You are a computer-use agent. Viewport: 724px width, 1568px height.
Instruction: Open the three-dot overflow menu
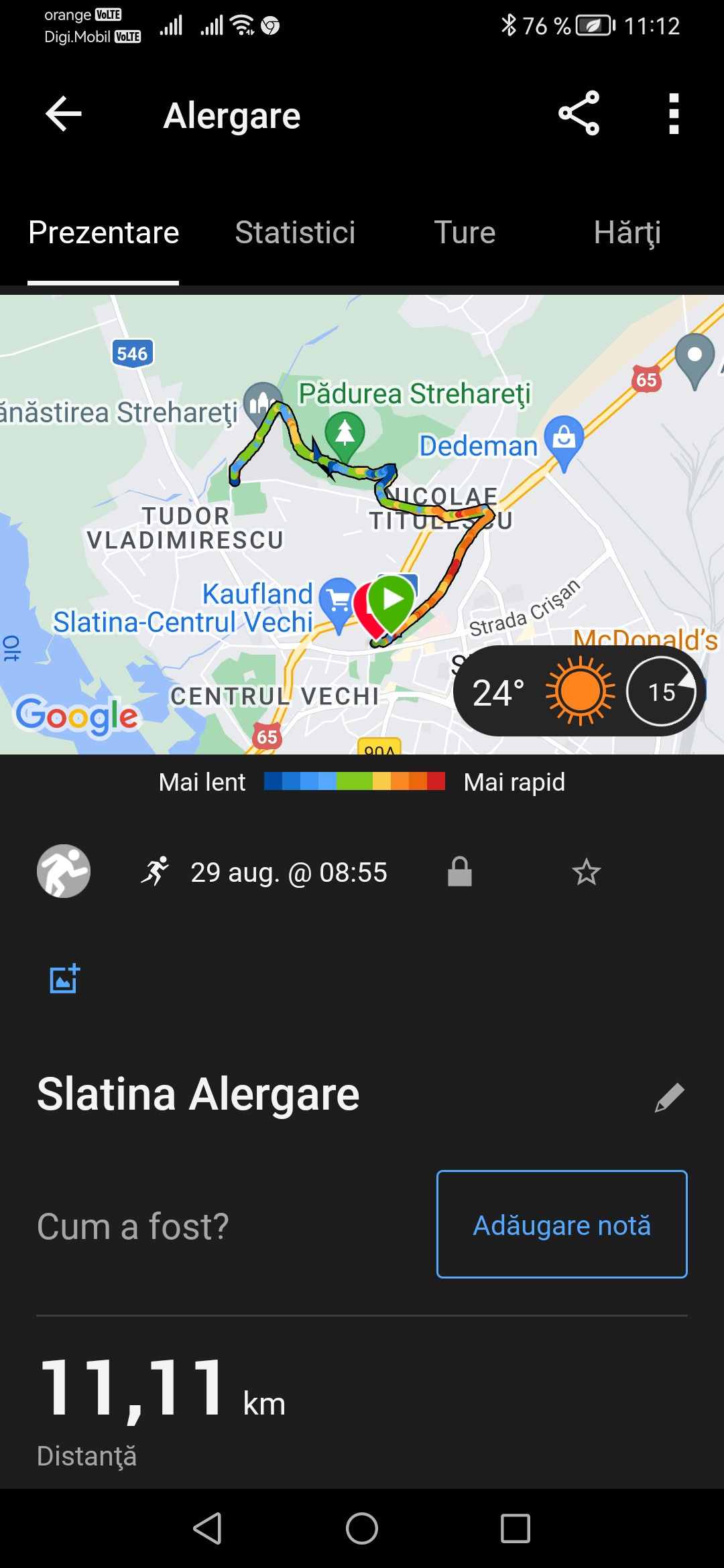pyautogui.click(x=674, y=114)
